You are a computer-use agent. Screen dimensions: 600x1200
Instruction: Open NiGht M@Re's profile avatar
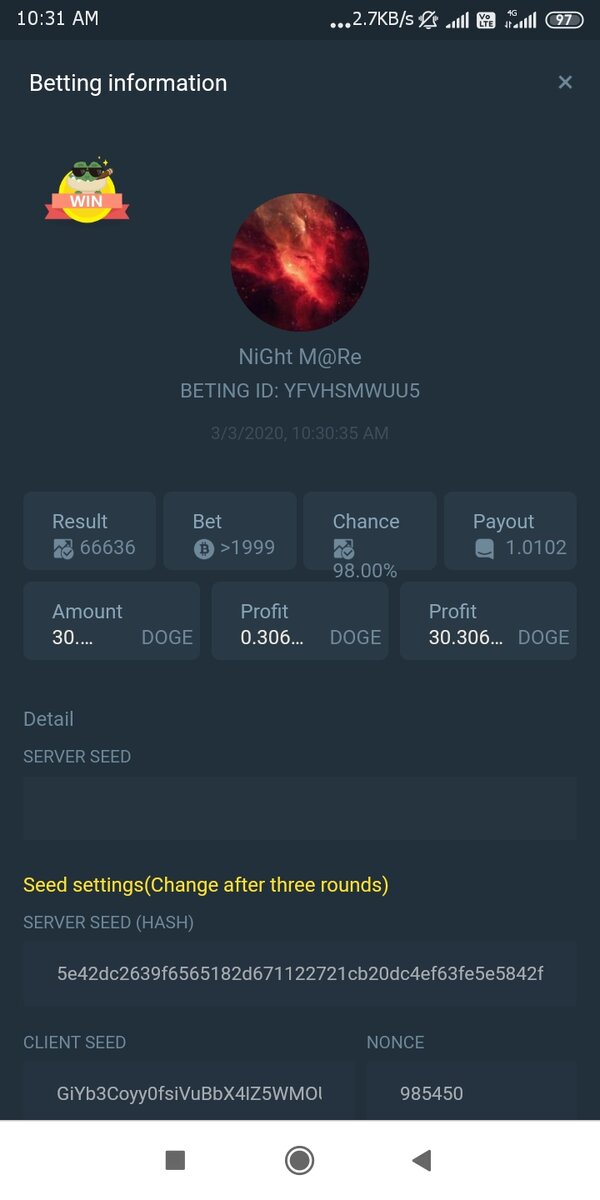tap(300, 262)
